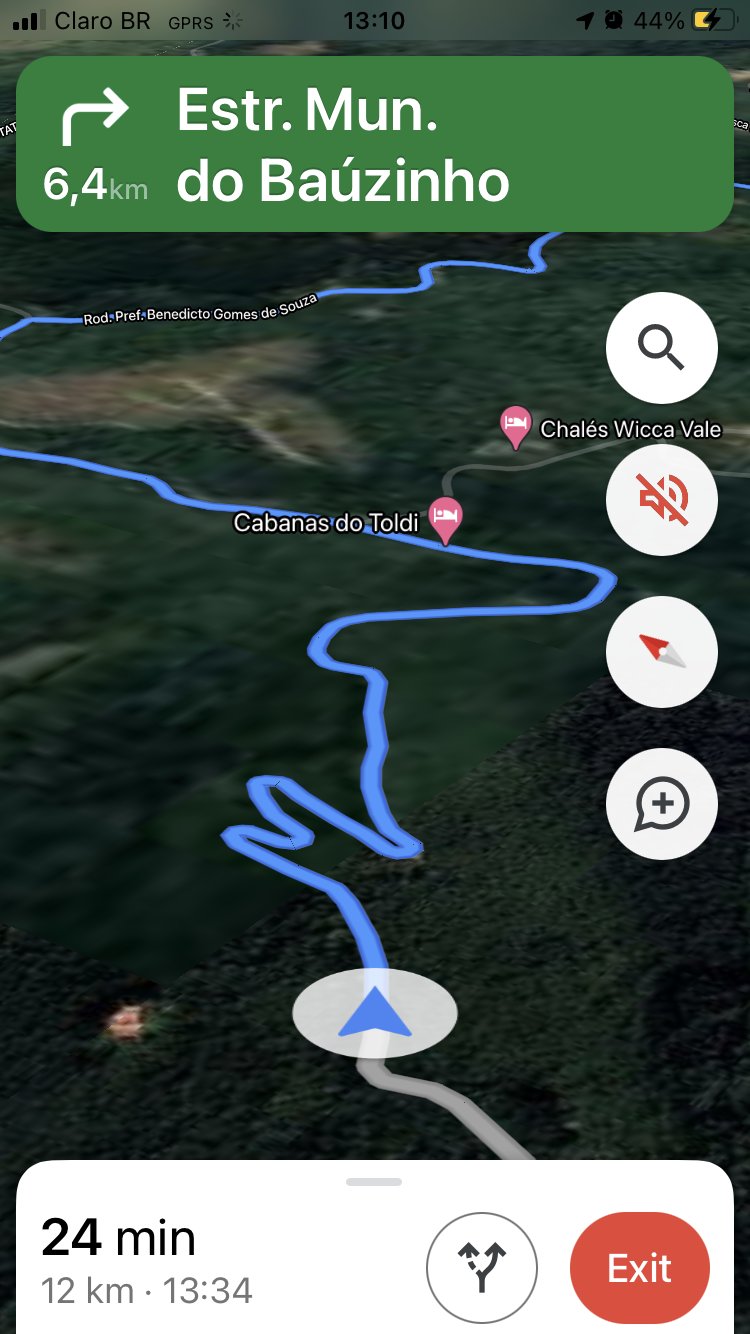Open the Estr. Mun. do Baúzinho direction banner
The height and width of the screenshot is (1334, 750).
[375, 144]
